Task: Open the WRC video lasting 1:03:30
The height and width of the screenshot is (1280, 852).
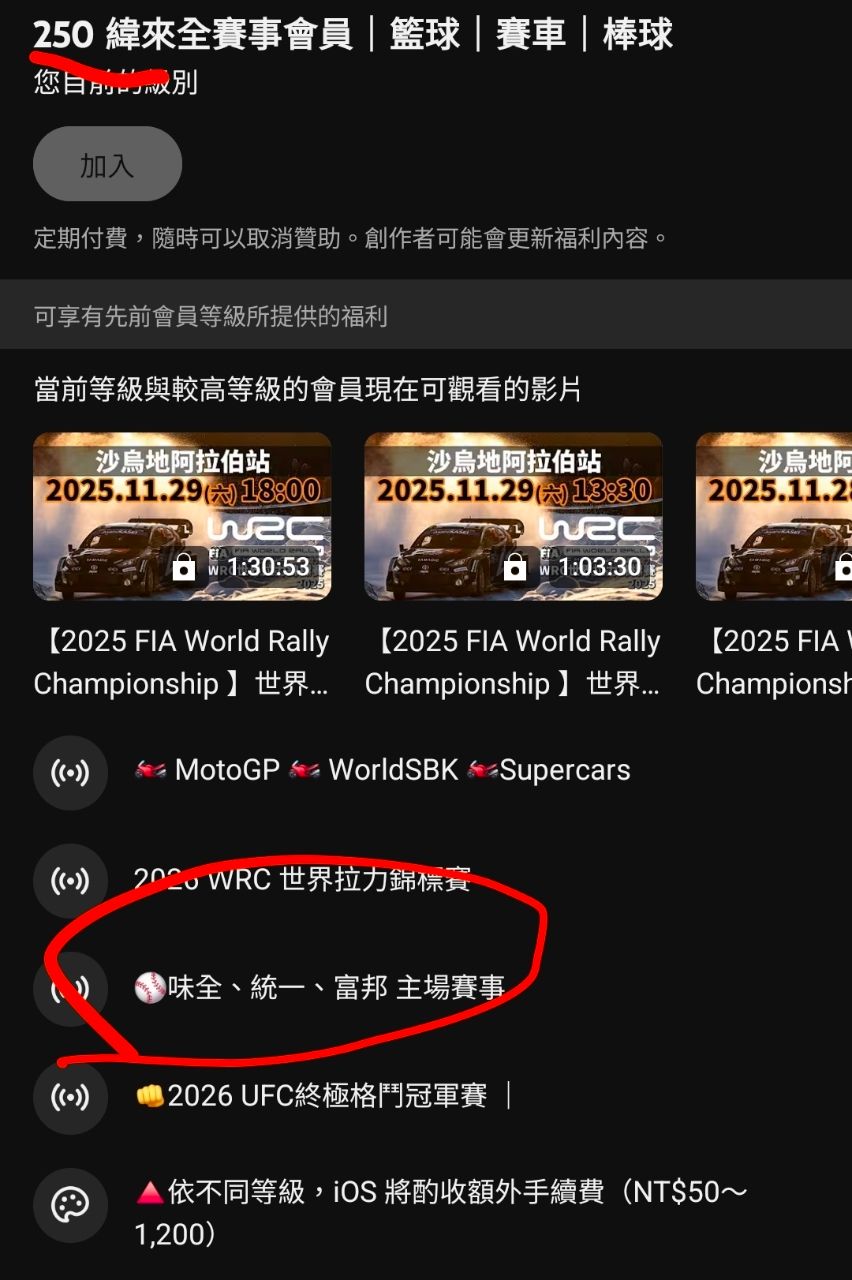Action: pos(513,516)
